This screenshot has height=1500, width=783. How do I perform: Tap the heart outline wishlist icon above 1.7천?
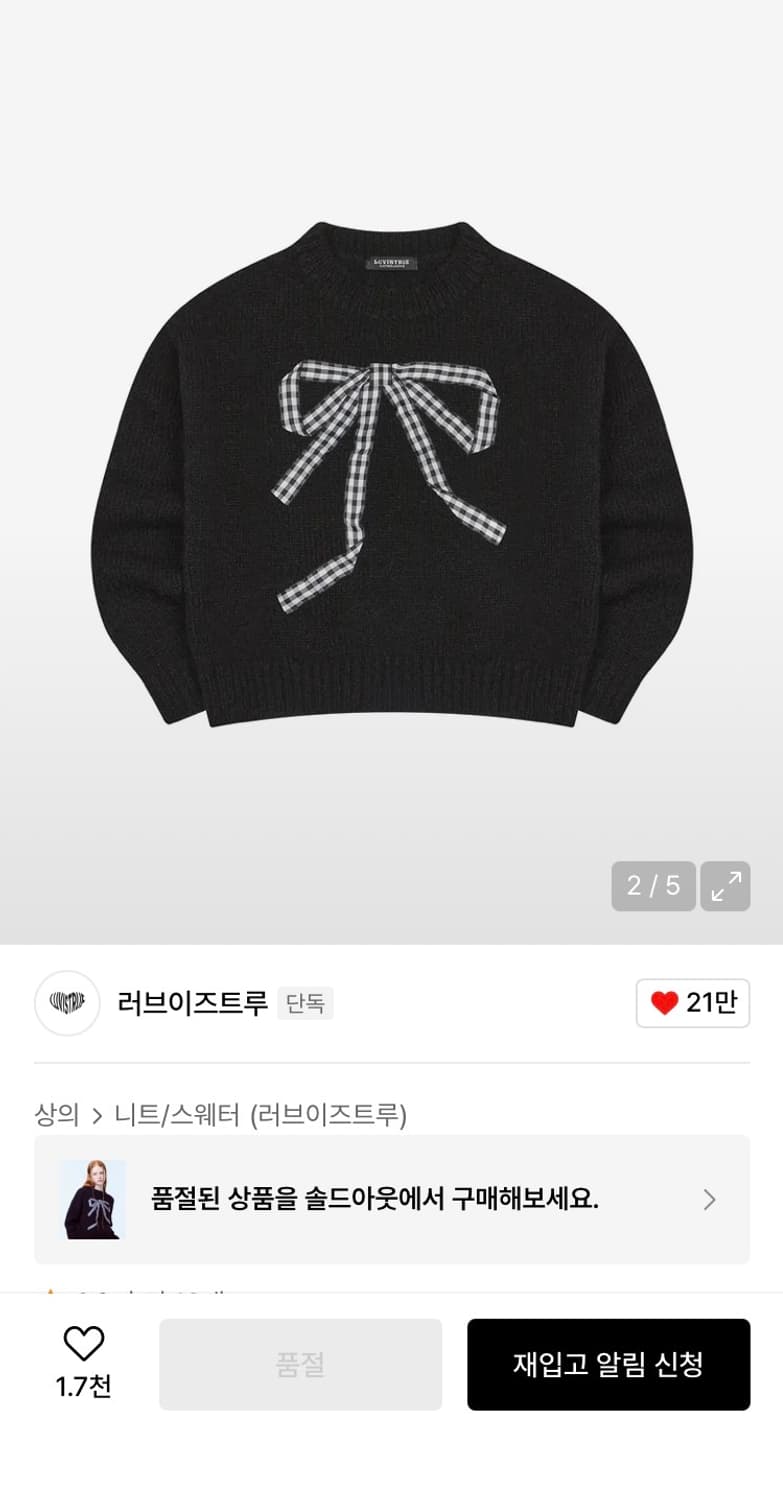pos(85,1341)
